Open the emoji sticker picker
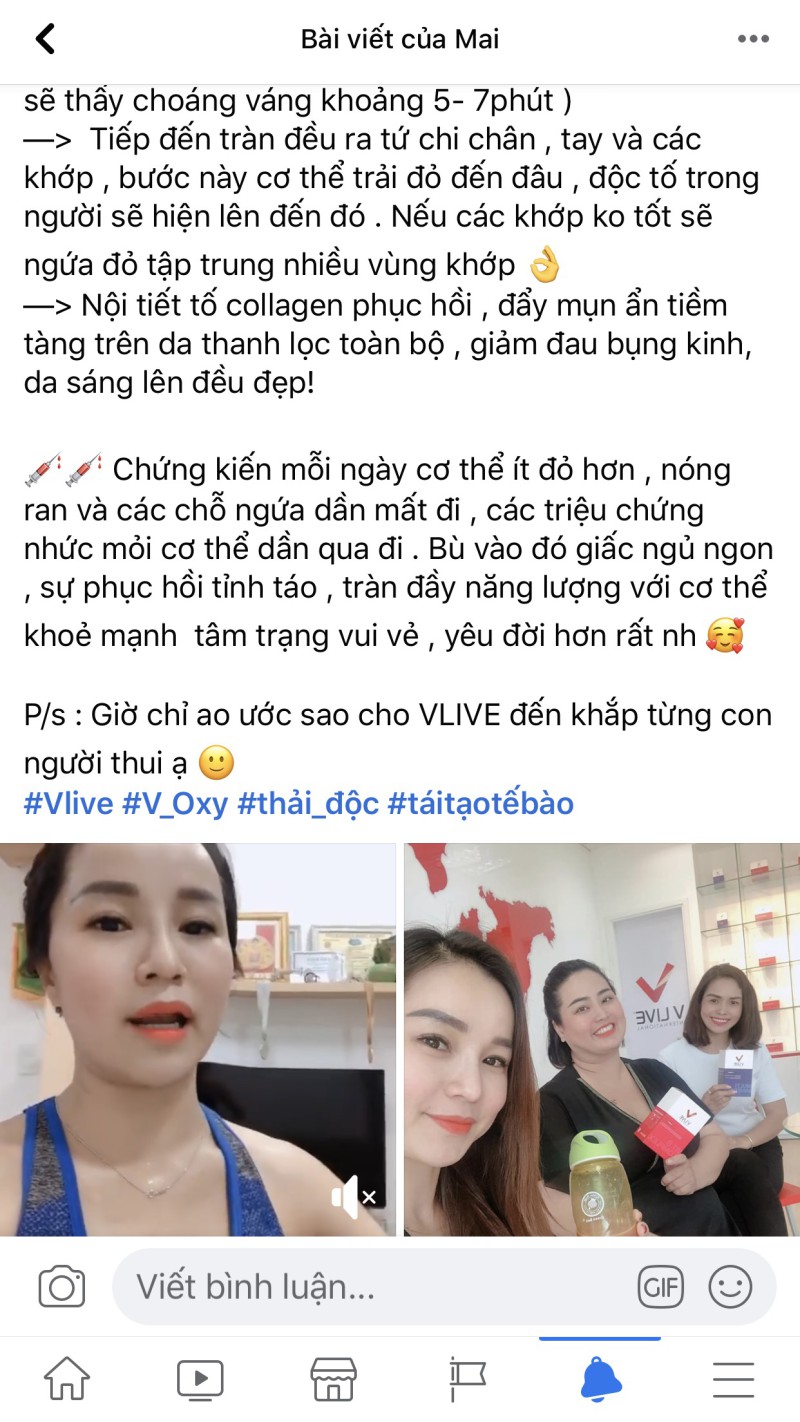The width and height of the screenshot is (800, 1422). tap(730, 1286)
